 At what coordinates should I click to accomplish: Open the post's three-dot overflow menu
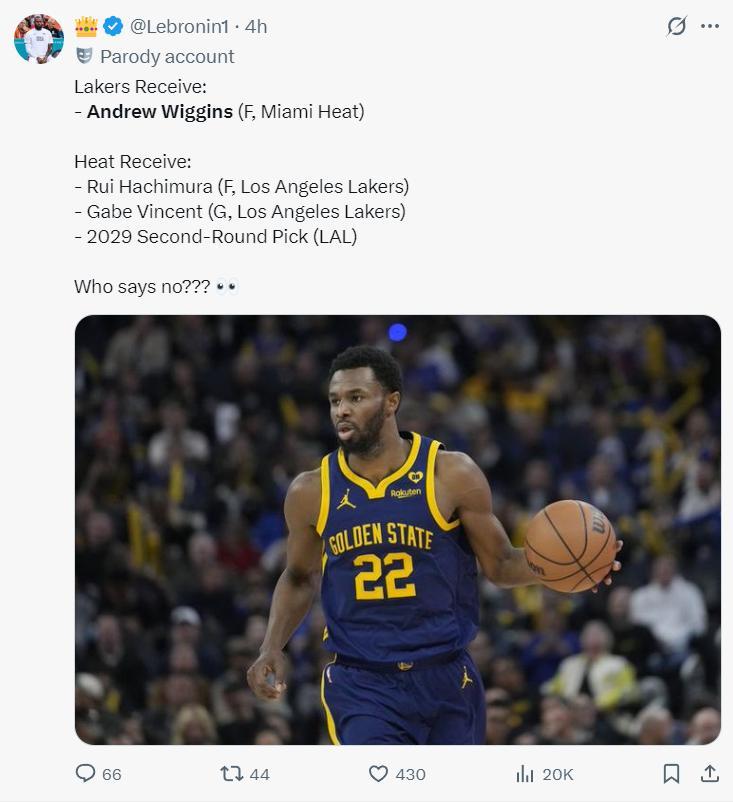point(710,27)
